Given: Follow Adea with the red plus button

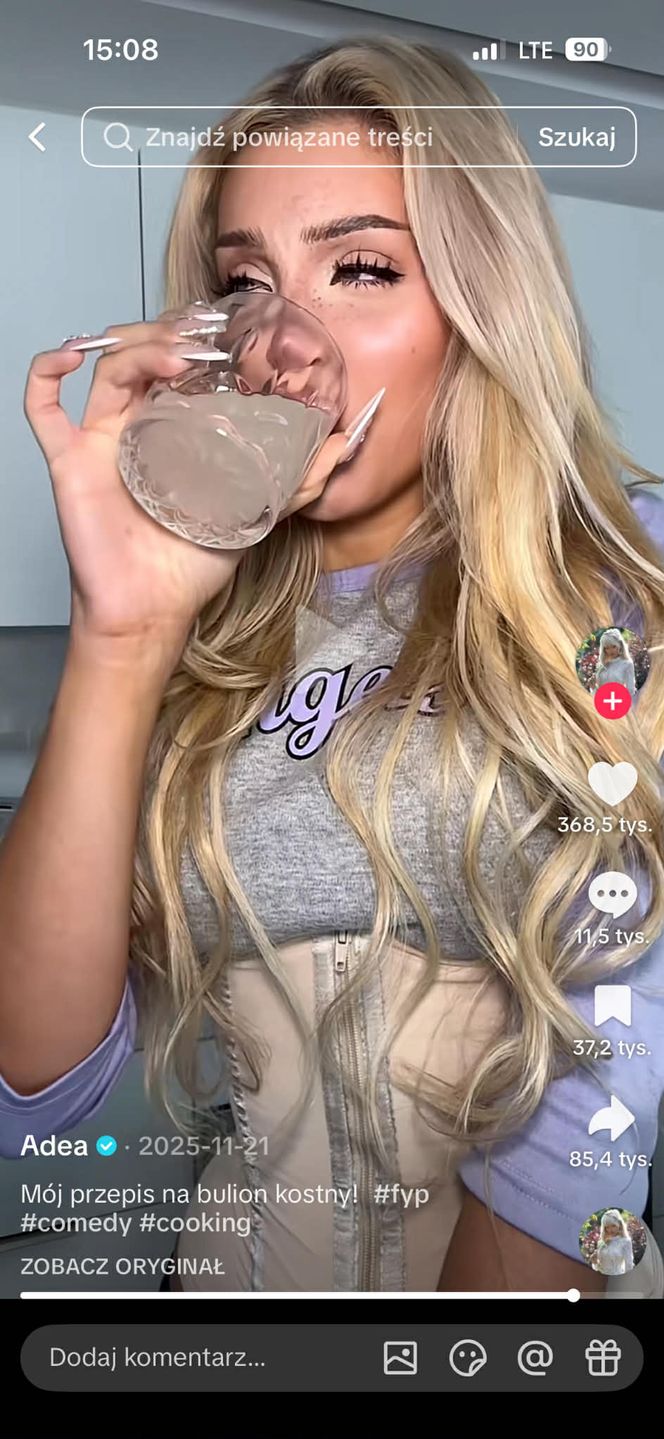Looking at the screenshot, I should tap(612, 702).
